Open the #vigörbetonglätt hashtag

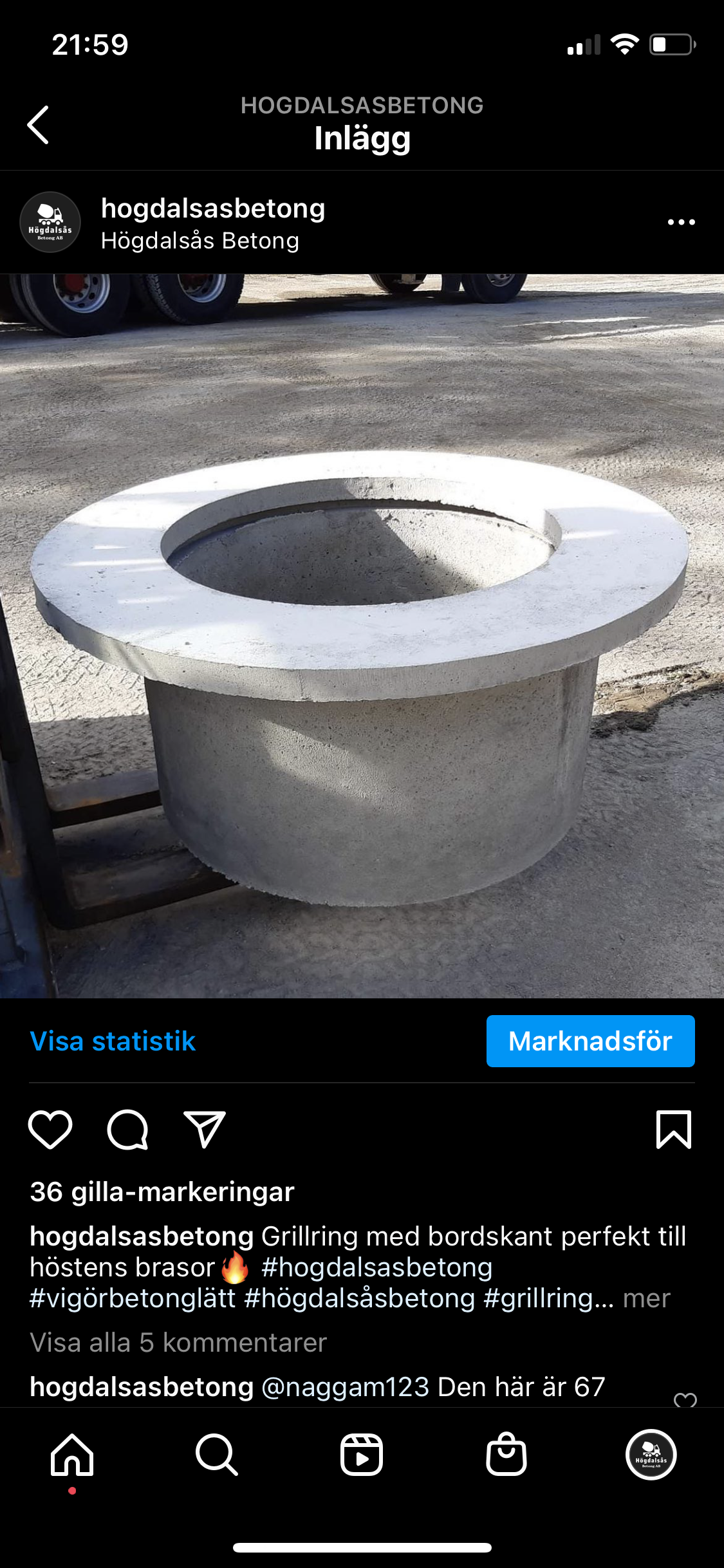133,1298
